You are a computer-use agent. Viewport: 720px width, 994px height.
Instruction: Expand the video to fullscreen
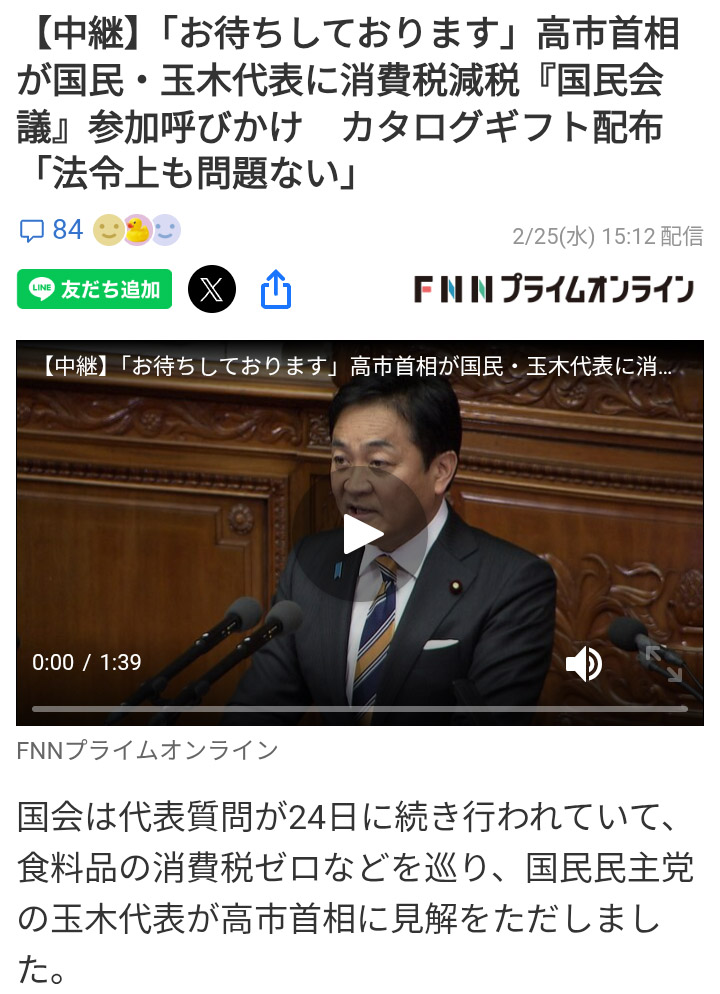[x=664, y=663]
